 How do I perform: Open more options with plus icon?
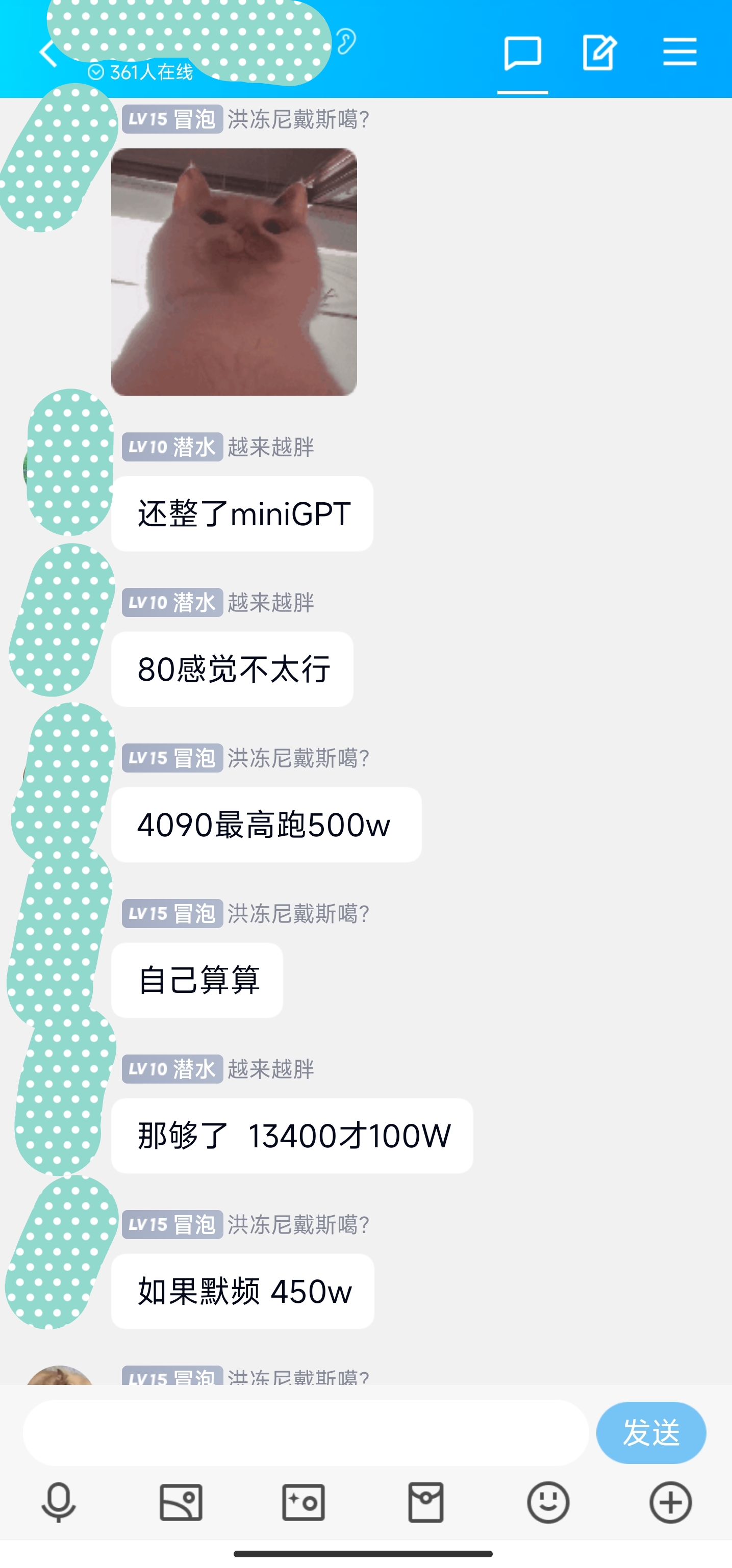point(670,1502)
